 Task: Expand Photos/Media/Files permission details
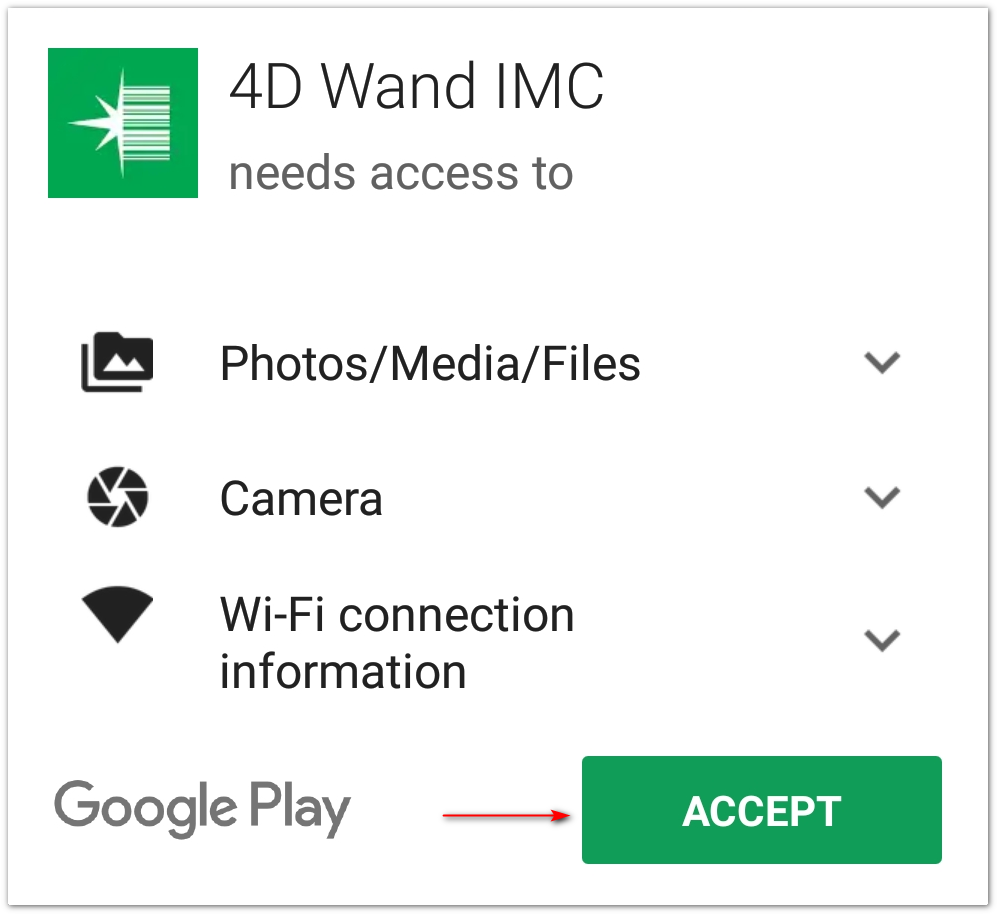point(882,363)
